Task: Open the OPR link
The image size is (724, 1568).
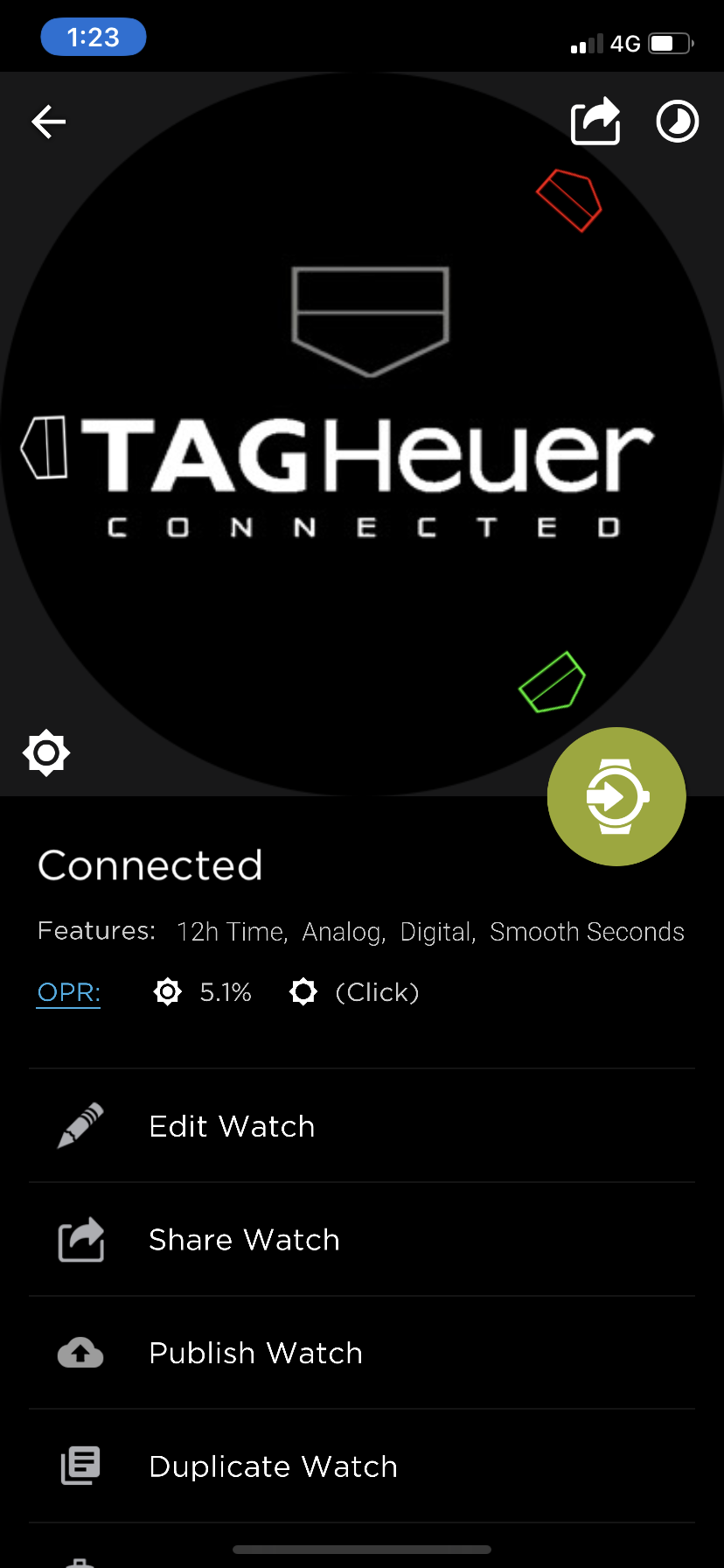Action: [68, 992]
